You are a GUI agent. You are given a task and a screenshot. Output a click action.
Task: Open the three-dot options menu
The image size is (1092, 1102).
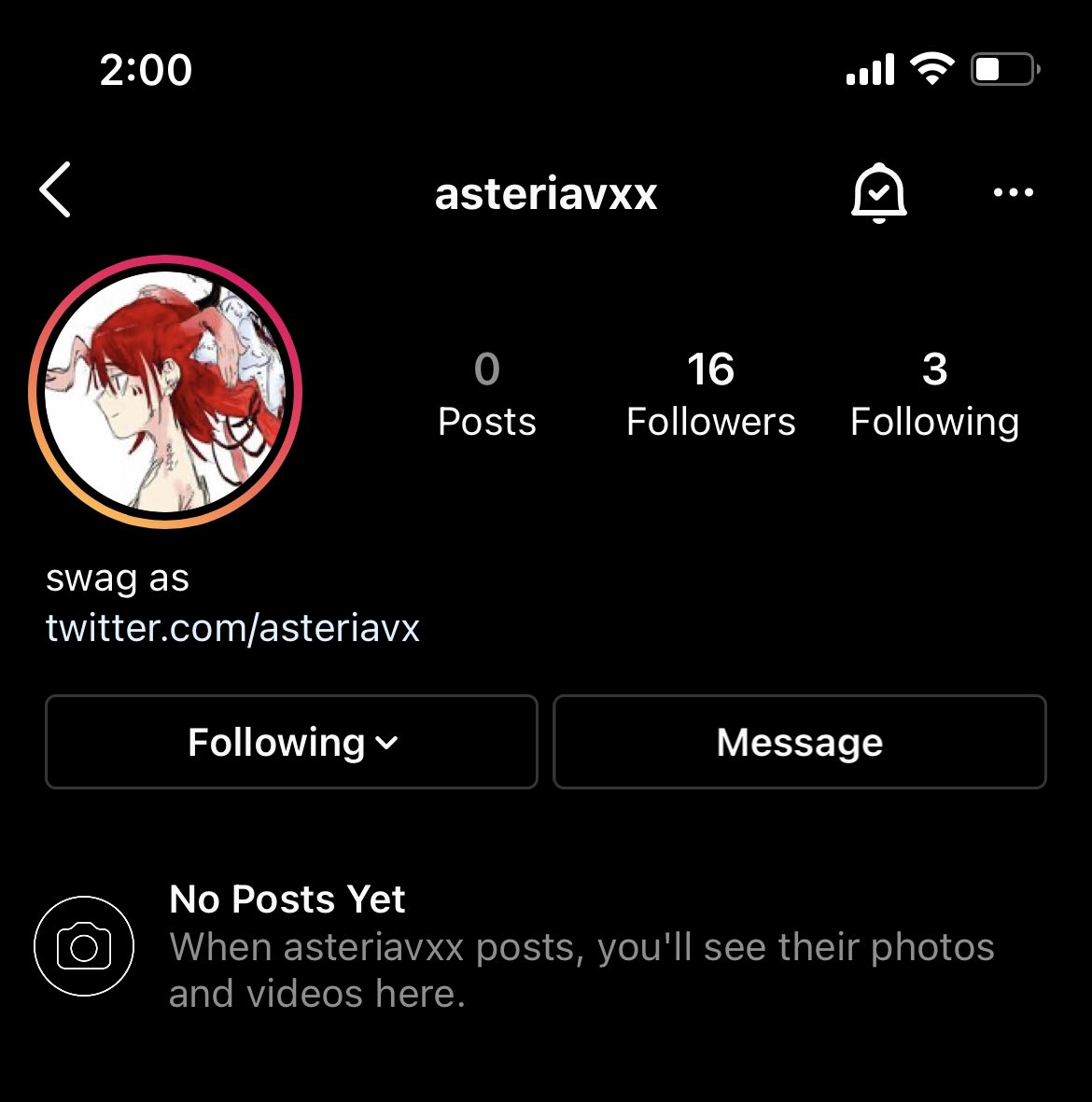pyautogui.click(x=1013, y=193)
